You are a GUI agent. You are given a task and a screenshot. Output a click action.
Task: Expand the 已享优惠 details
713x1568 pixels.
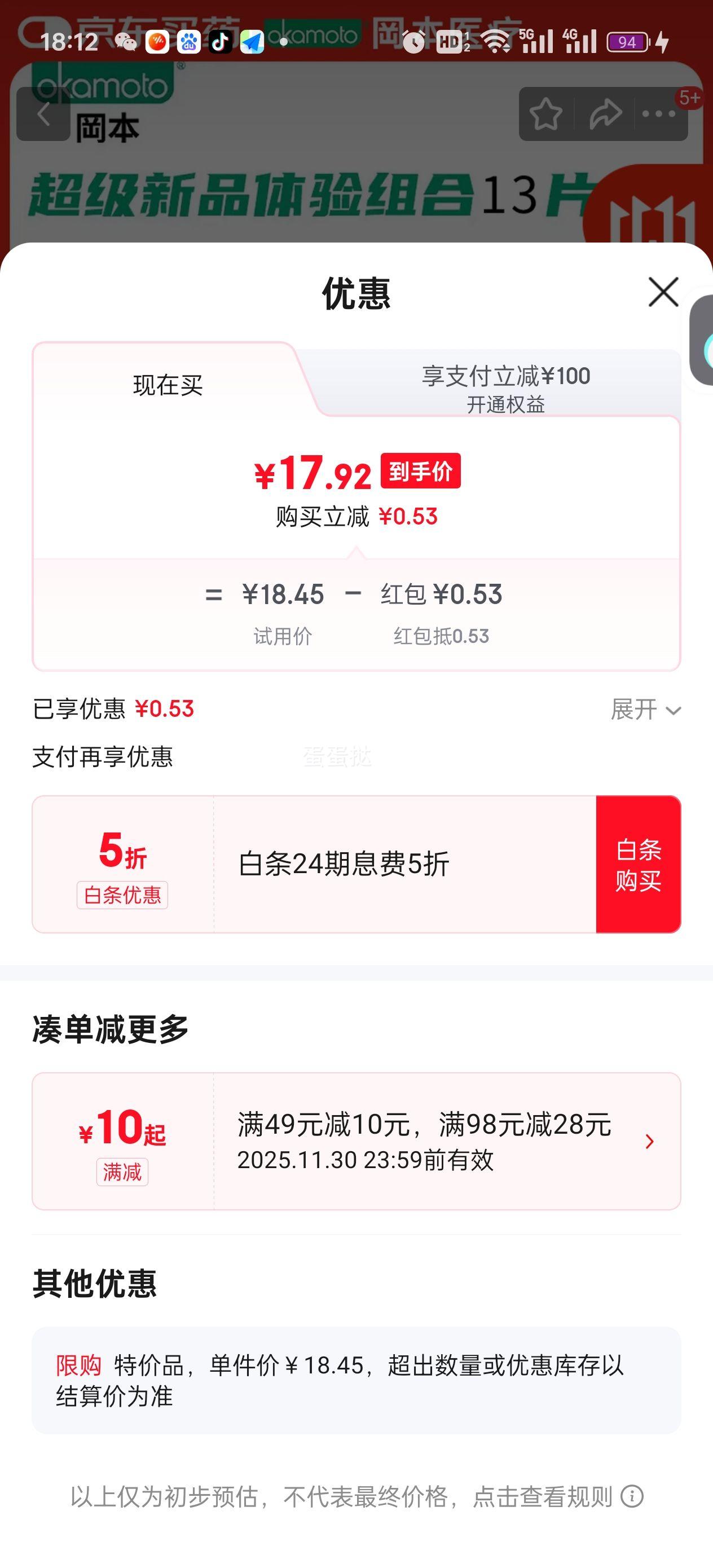(645, 710)
